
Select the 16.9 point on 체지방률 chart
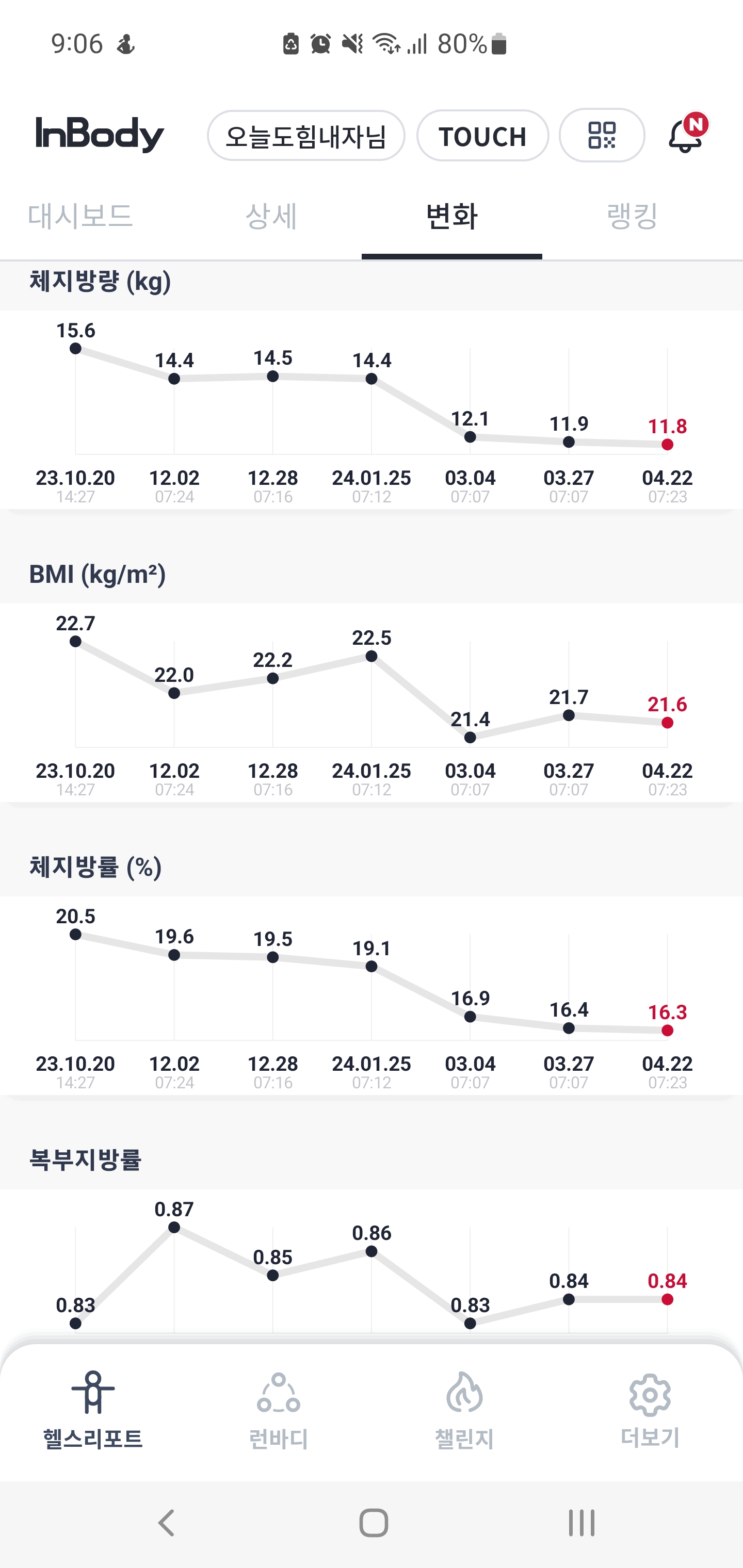[470, 1017]
